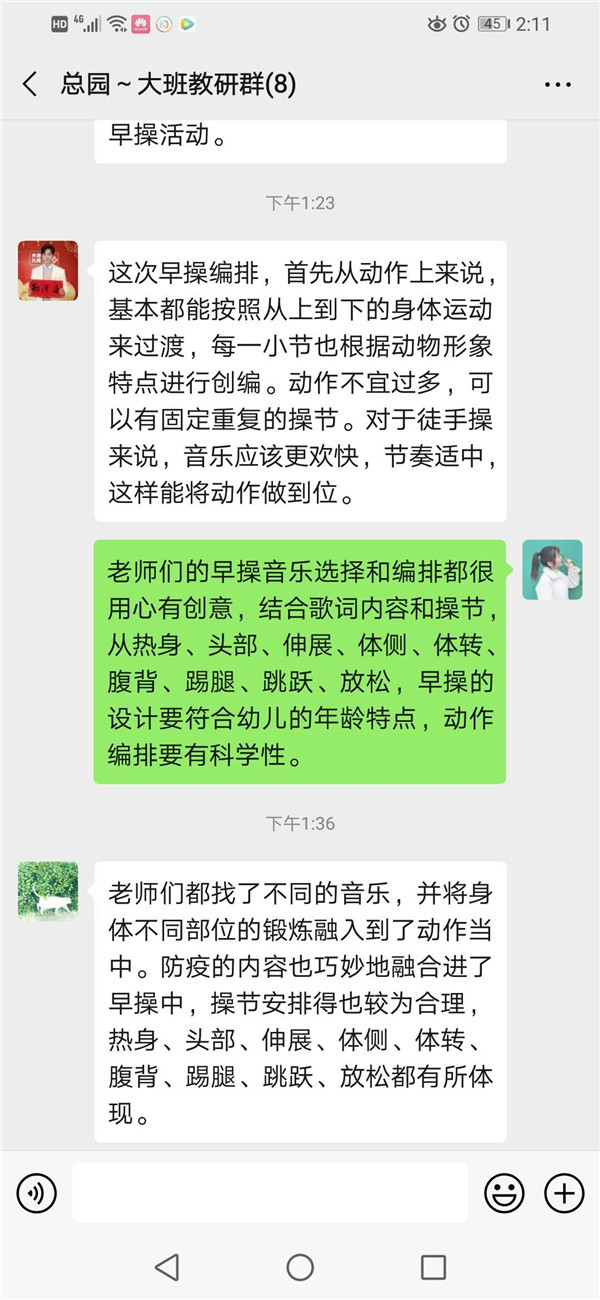
Task: Open the plus attachment menu
Action: tap(564, 1192)
